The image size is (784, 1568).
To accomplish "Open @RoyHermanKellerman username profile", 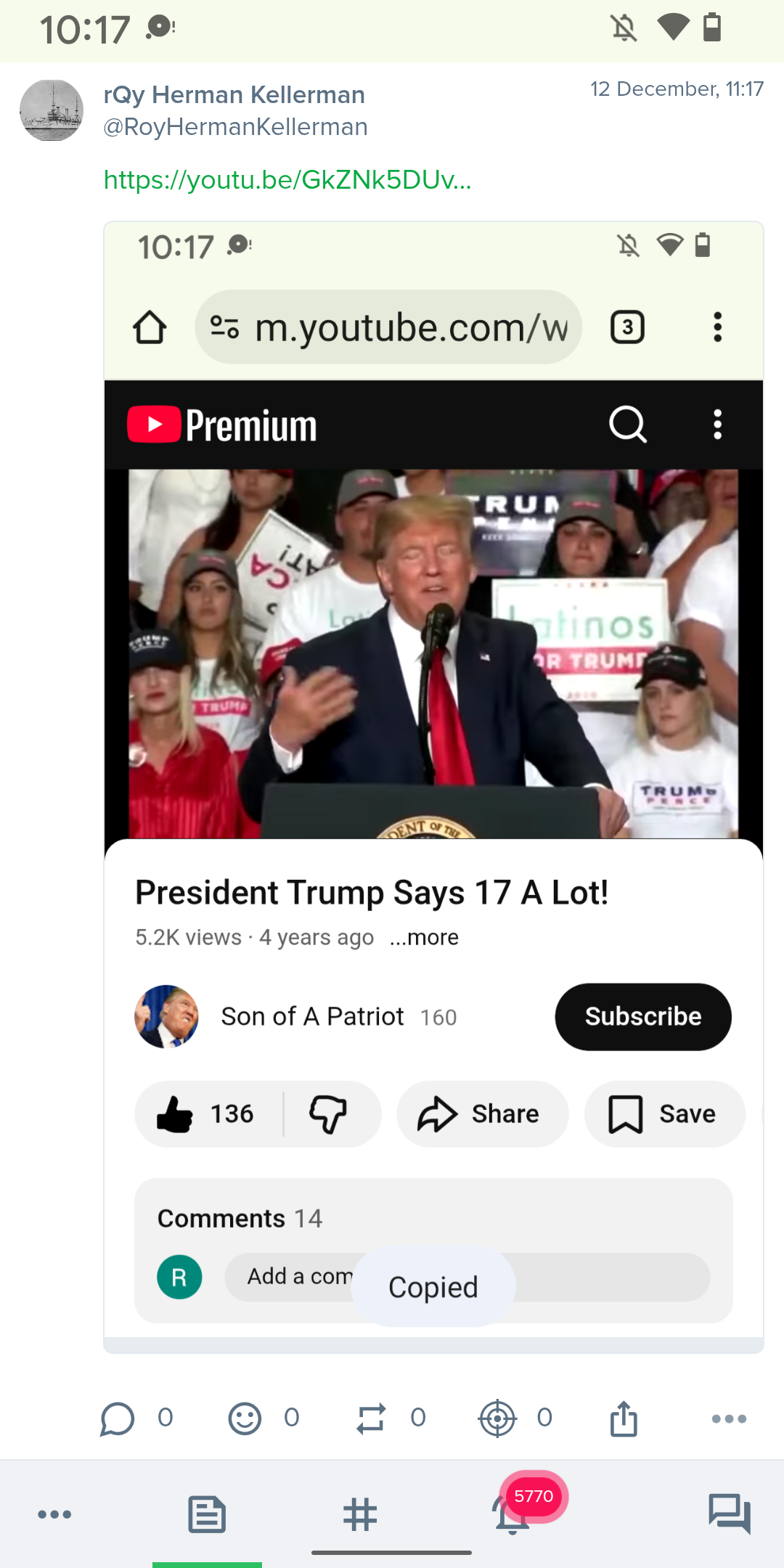I will [x=235, y=127].
